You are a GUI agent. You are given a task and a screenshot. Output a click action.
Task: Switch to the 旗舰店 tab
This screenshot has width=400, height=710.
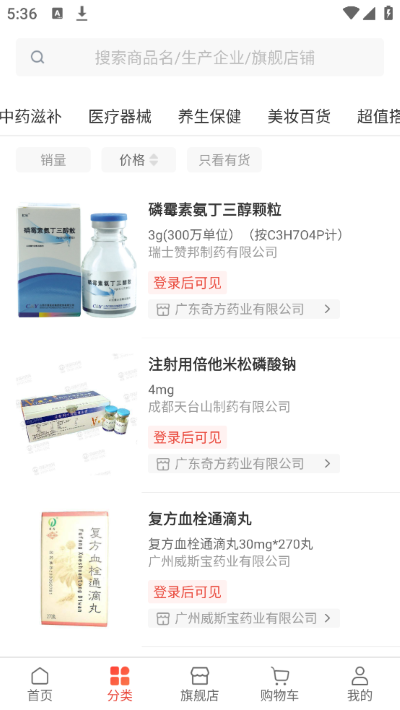point(199,684)
